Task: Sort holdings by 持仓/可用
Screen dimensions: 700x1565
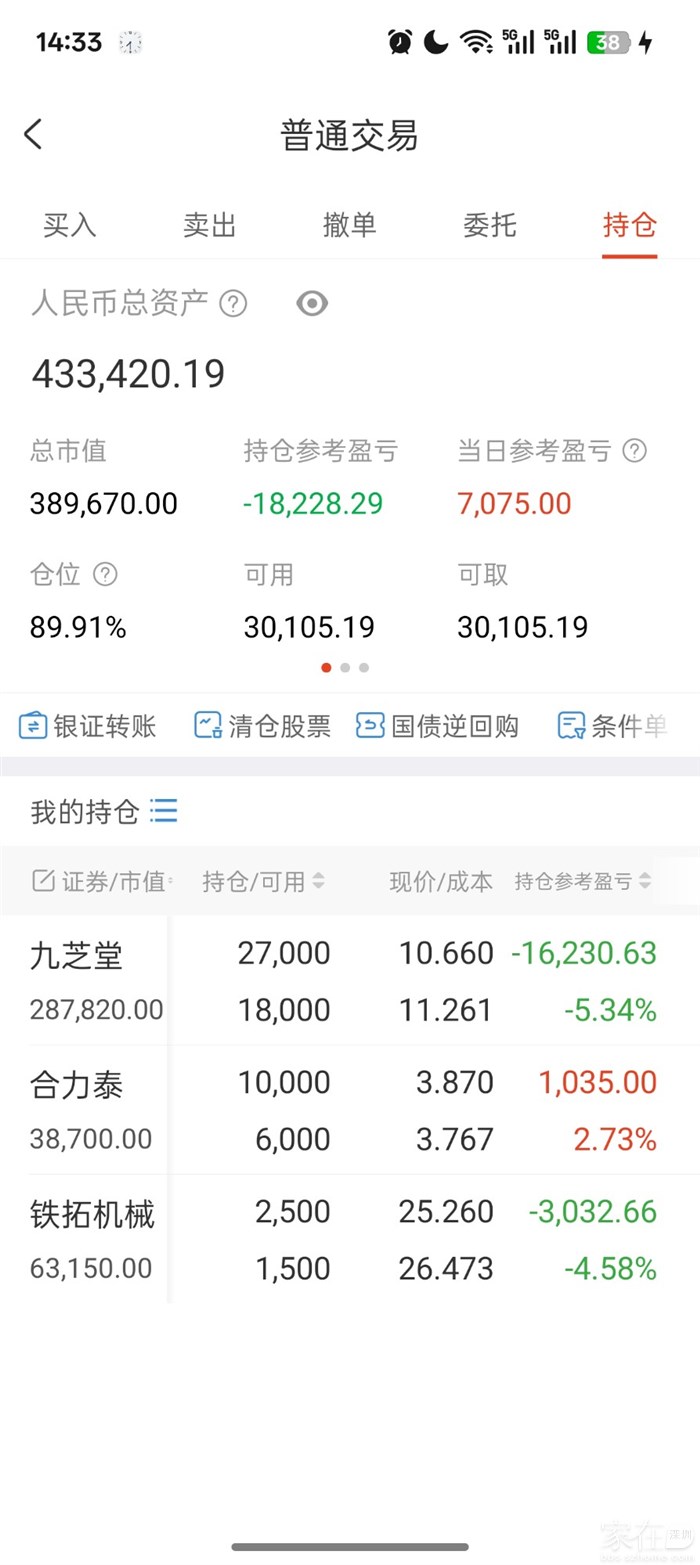Action: [x=263, y=881]
